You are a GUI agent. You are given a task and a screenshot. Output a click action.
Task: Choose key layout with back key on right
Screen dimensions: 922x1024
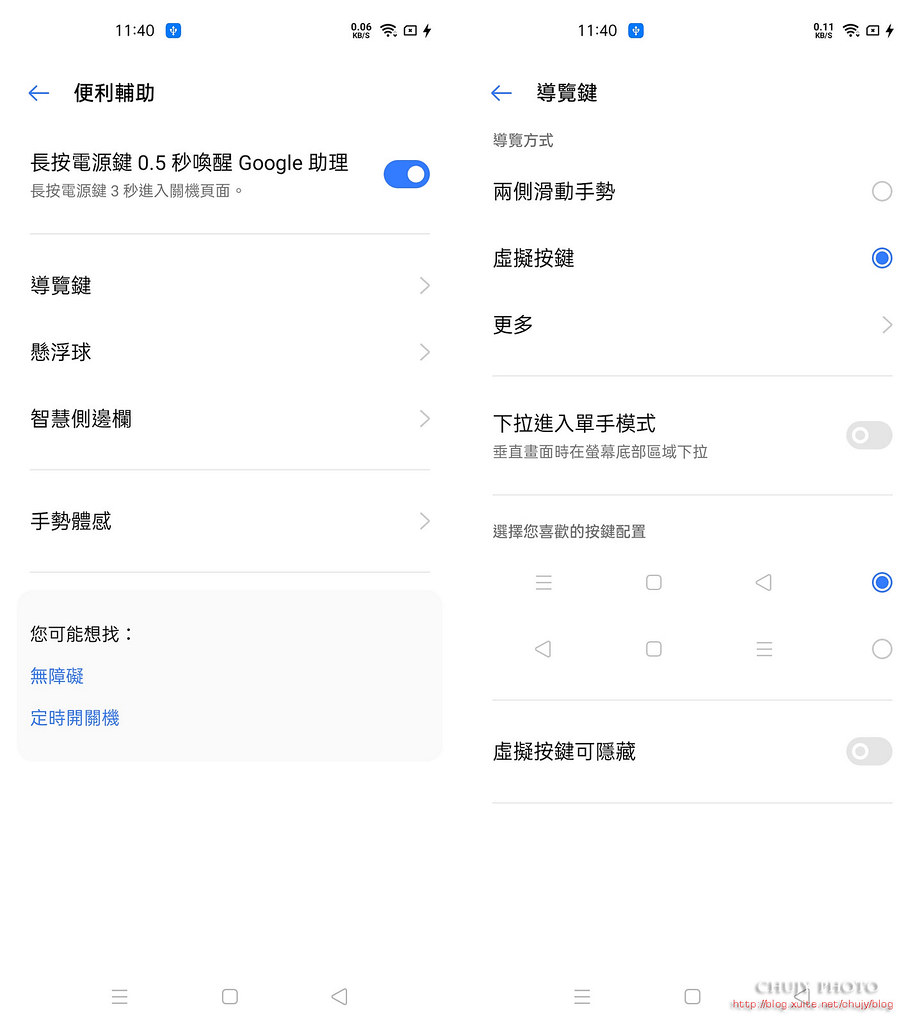coord(881,582)
